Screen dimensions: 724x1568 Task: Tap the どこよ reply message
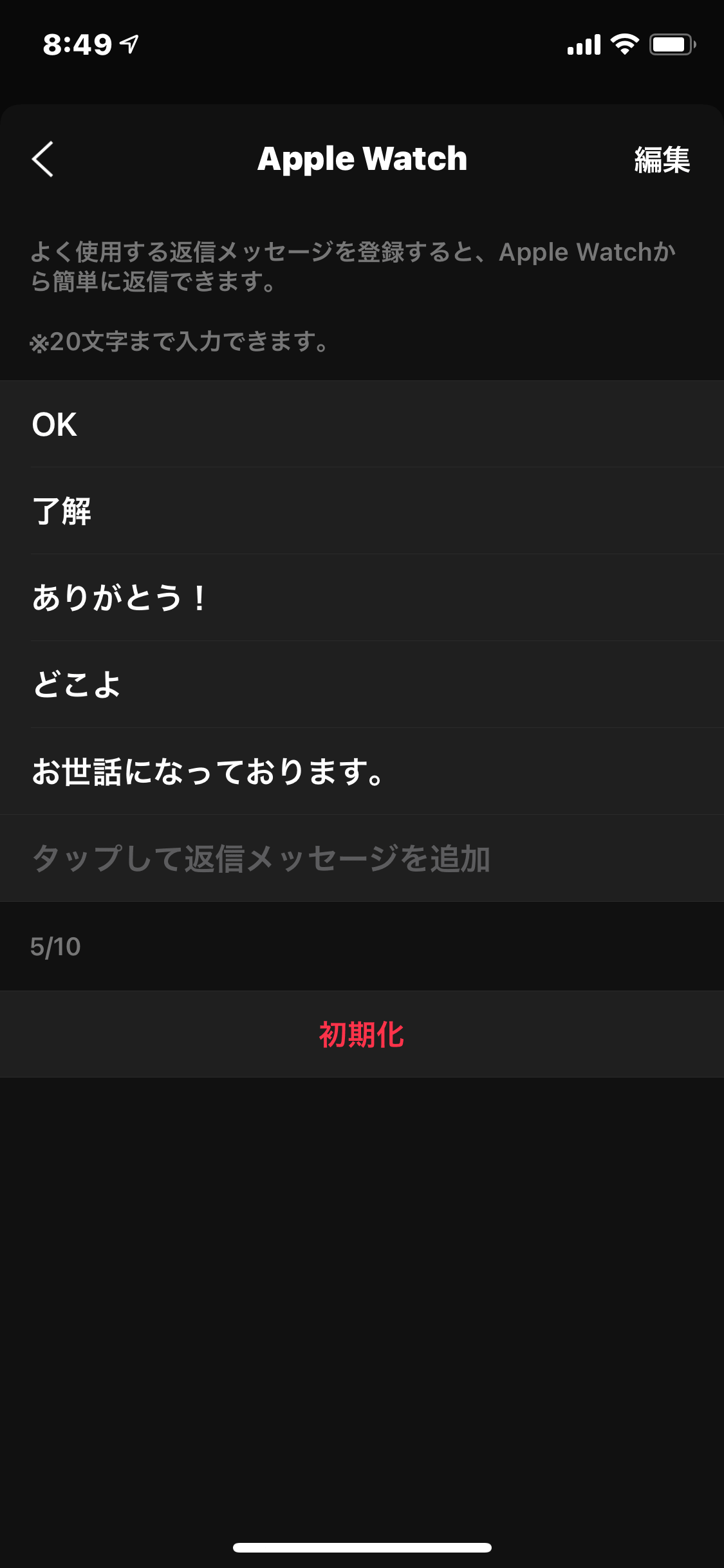click(x=362, y=685)
